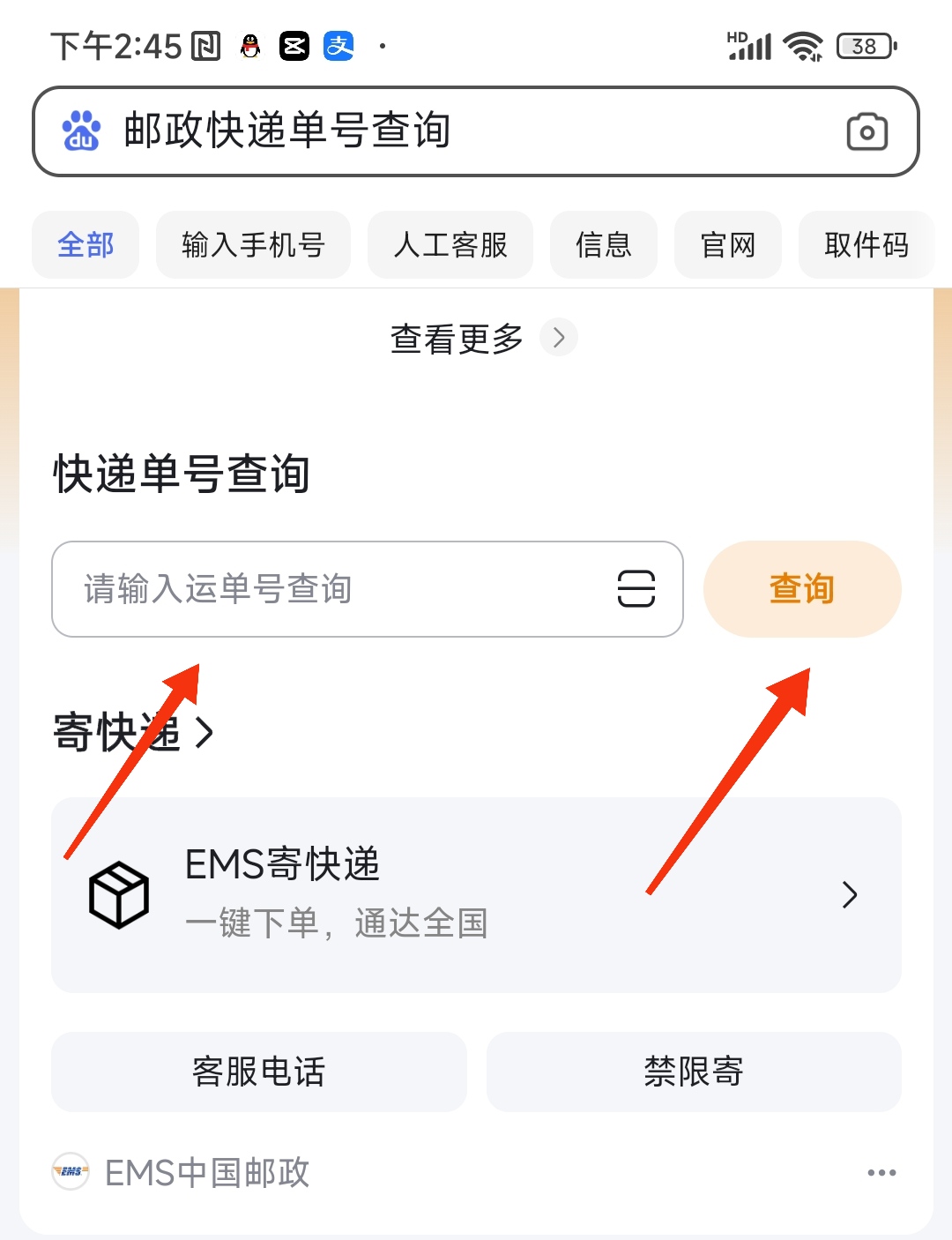Open the camera search icon
Image resolution: width=952 pixels, height=1240 pixels.
pos(866,131)
